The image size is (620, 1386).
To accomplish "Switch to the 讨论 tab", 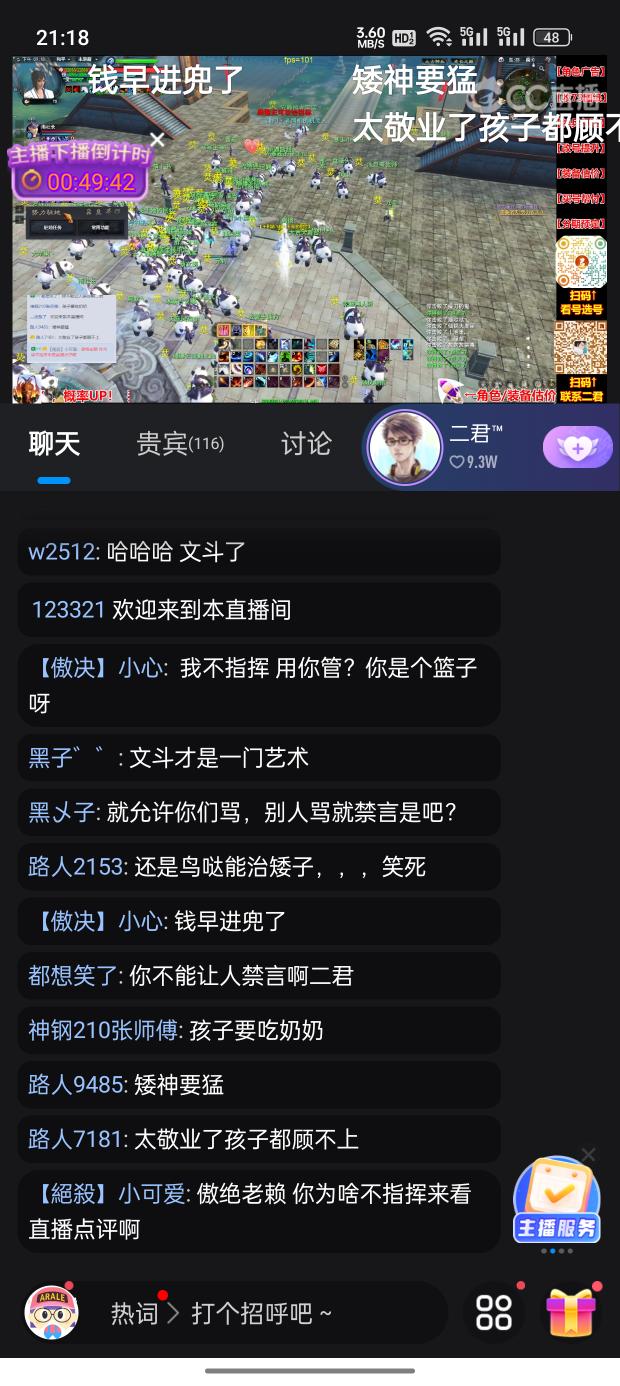I will coord(305,444).
